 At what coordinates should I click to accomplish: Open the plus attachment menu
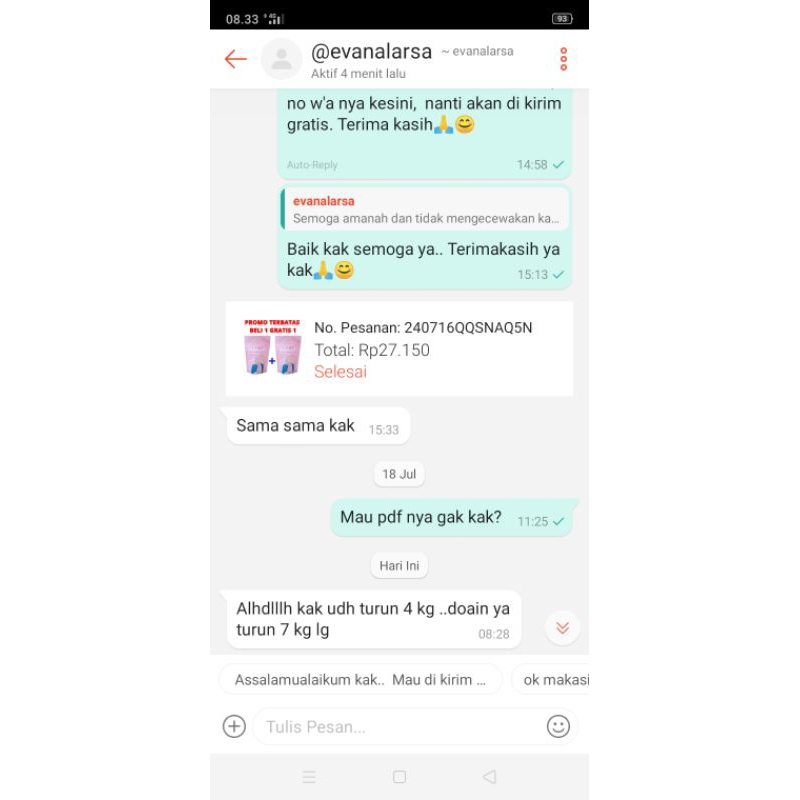point(234,726)
